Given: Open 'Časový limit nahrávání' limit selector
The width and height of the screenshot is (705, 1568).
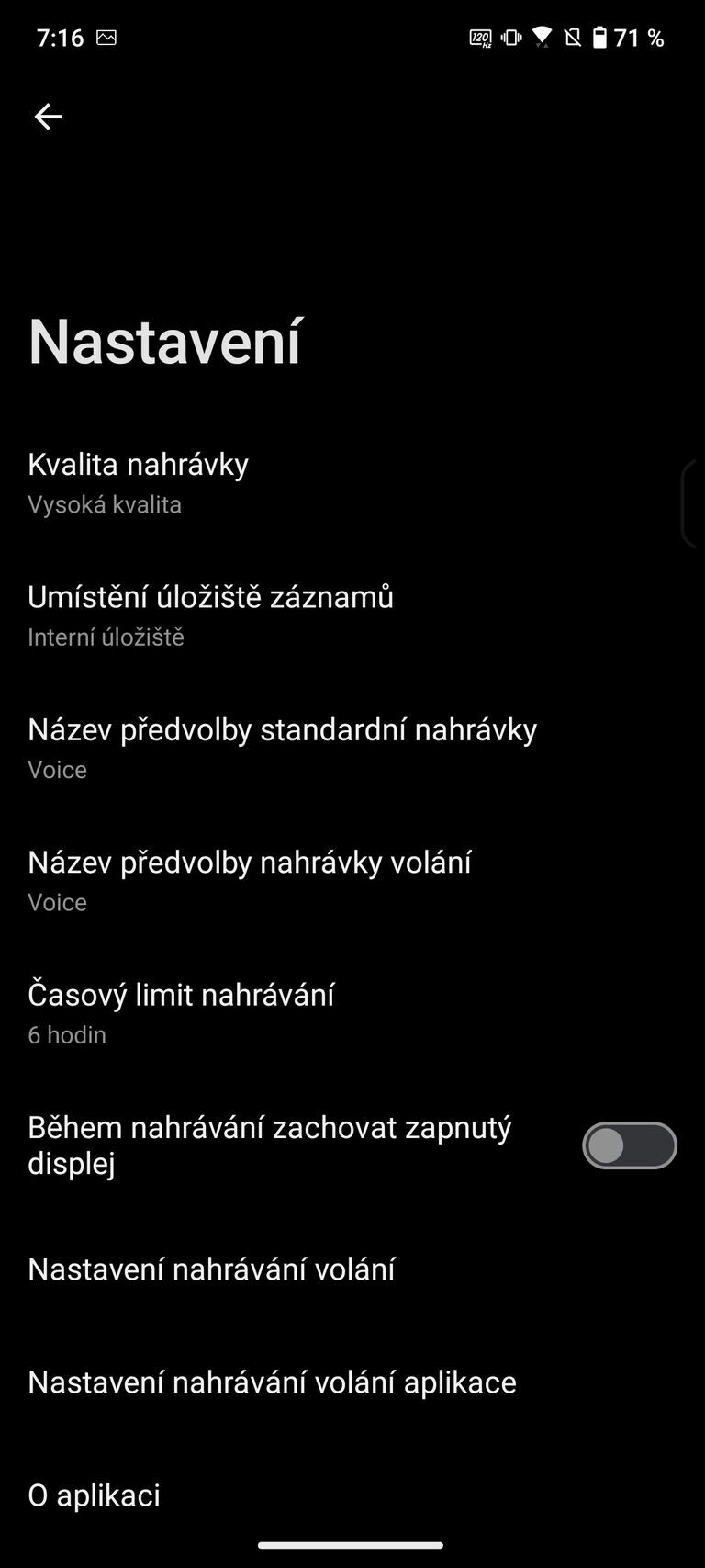Looking at the screenshot, I should point(181,1010).
